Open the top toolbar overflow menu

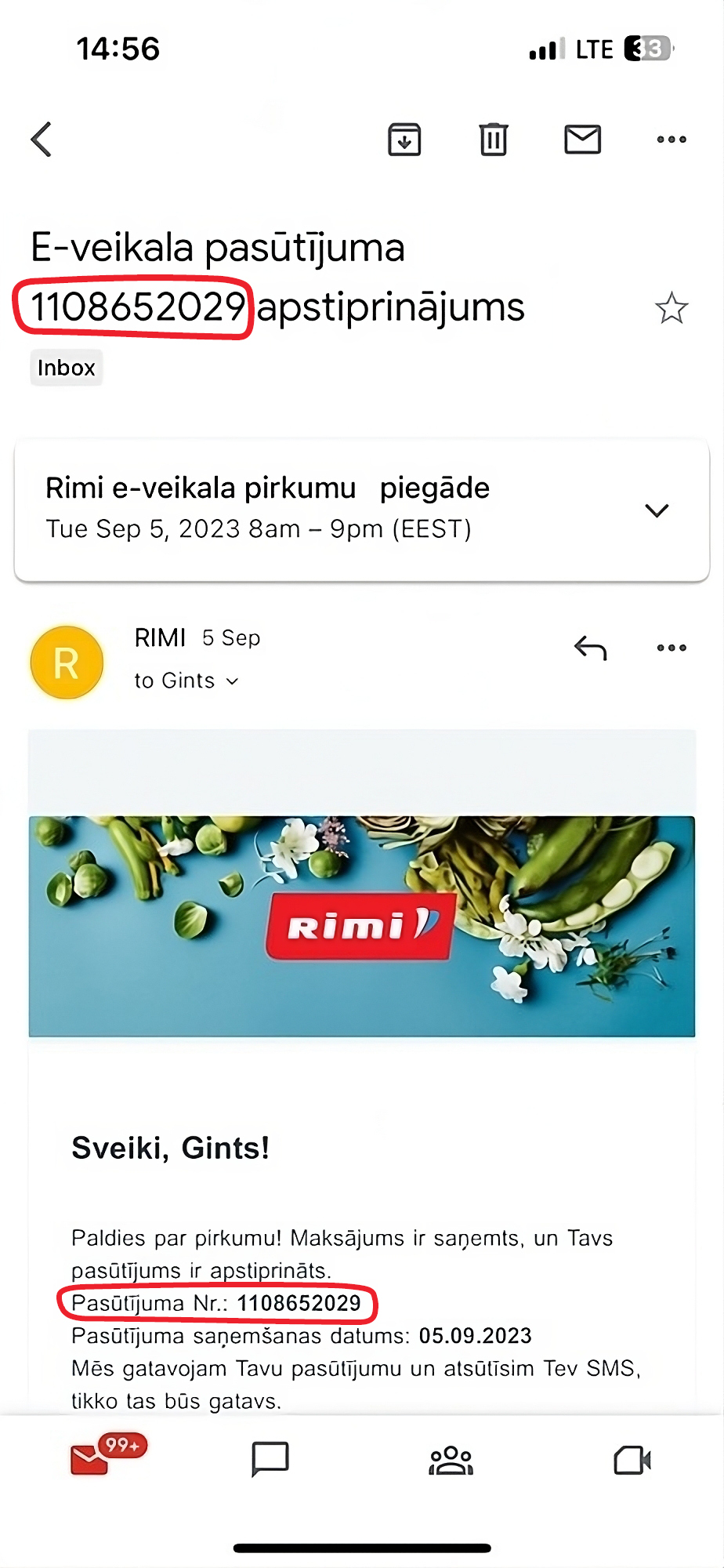(x=672, y=140)
